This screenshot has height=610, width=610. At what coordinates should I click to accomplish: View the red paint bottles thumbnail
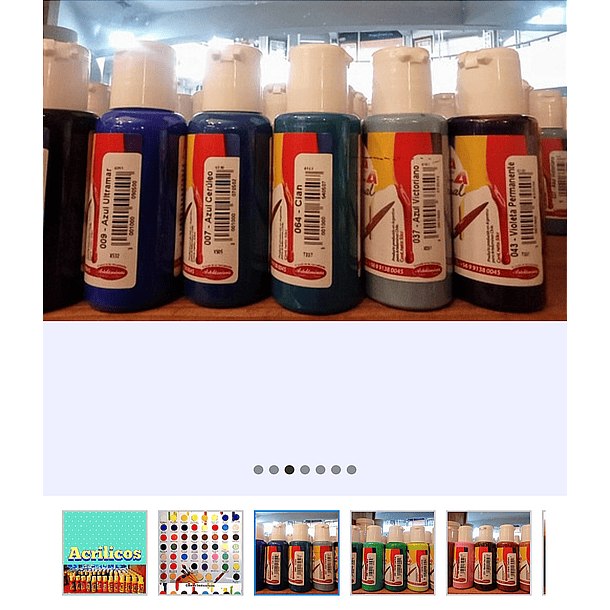click(488, 552)
